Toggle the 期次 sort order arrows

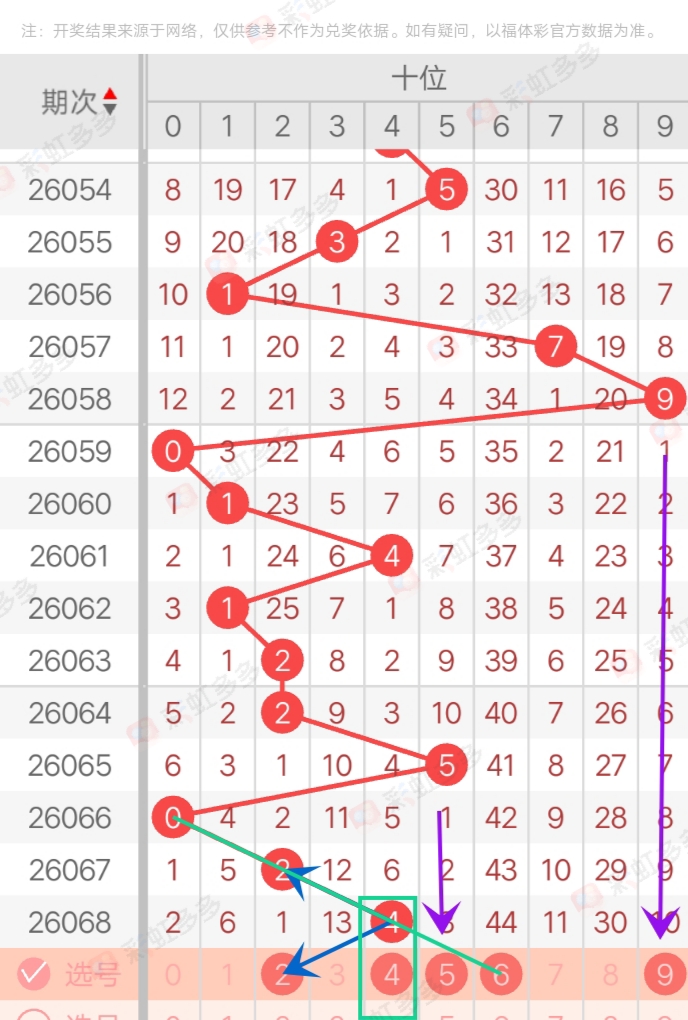click(x=110, y=100)
